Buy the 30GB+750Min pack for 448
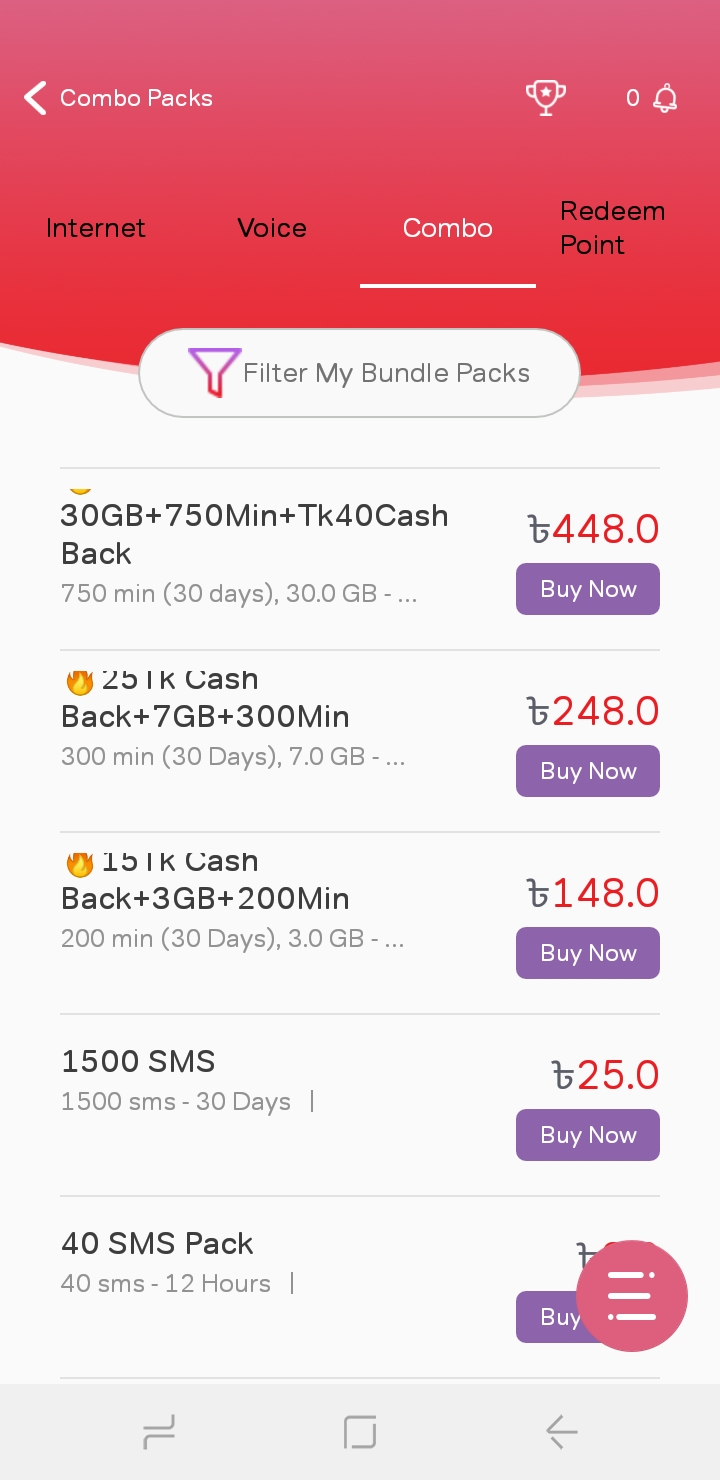The height and width of the screenshot is (1480, 720). click(x=588, y=589)
